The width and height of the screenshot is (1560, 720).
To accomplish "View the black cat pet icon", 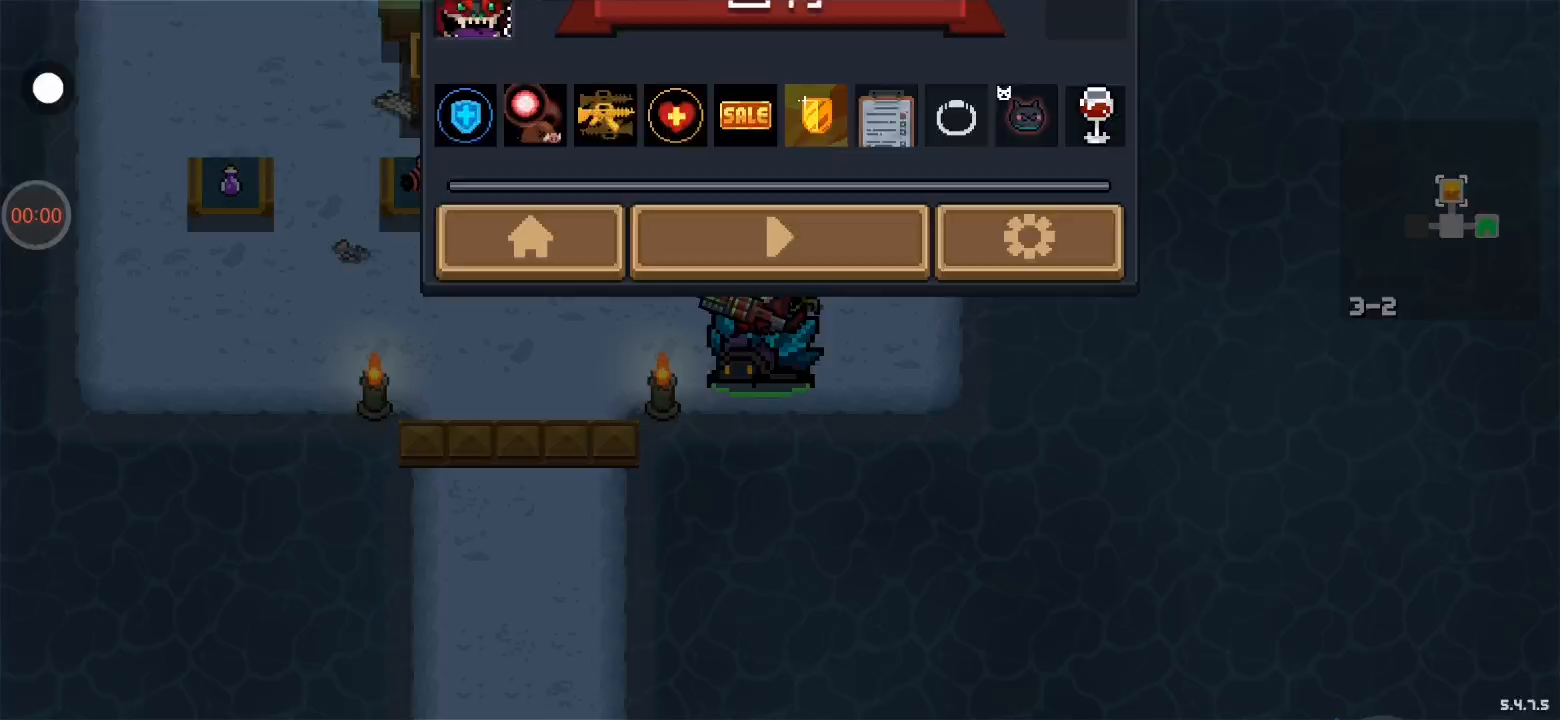I will click(1026, 116).
